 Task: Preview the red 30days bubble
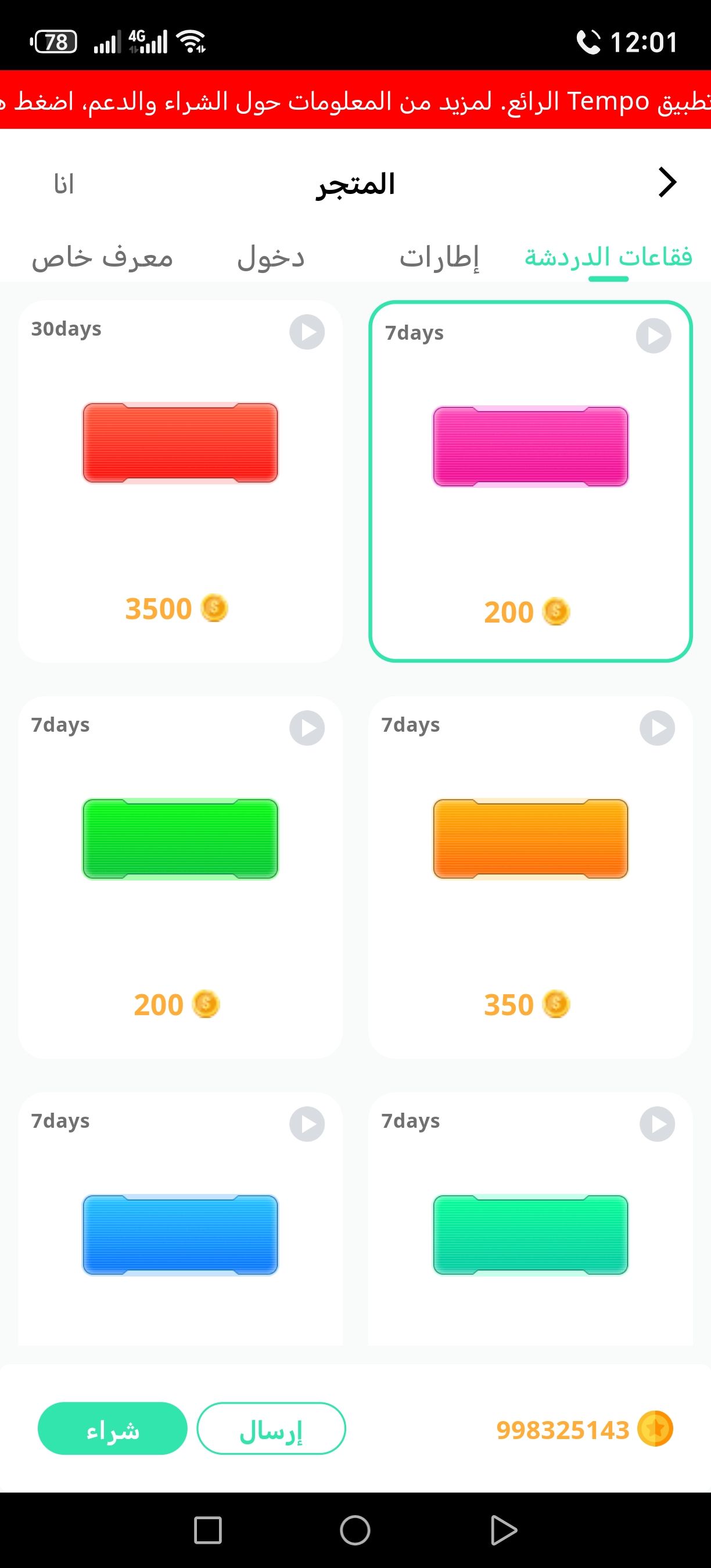(x=307, y=332)
